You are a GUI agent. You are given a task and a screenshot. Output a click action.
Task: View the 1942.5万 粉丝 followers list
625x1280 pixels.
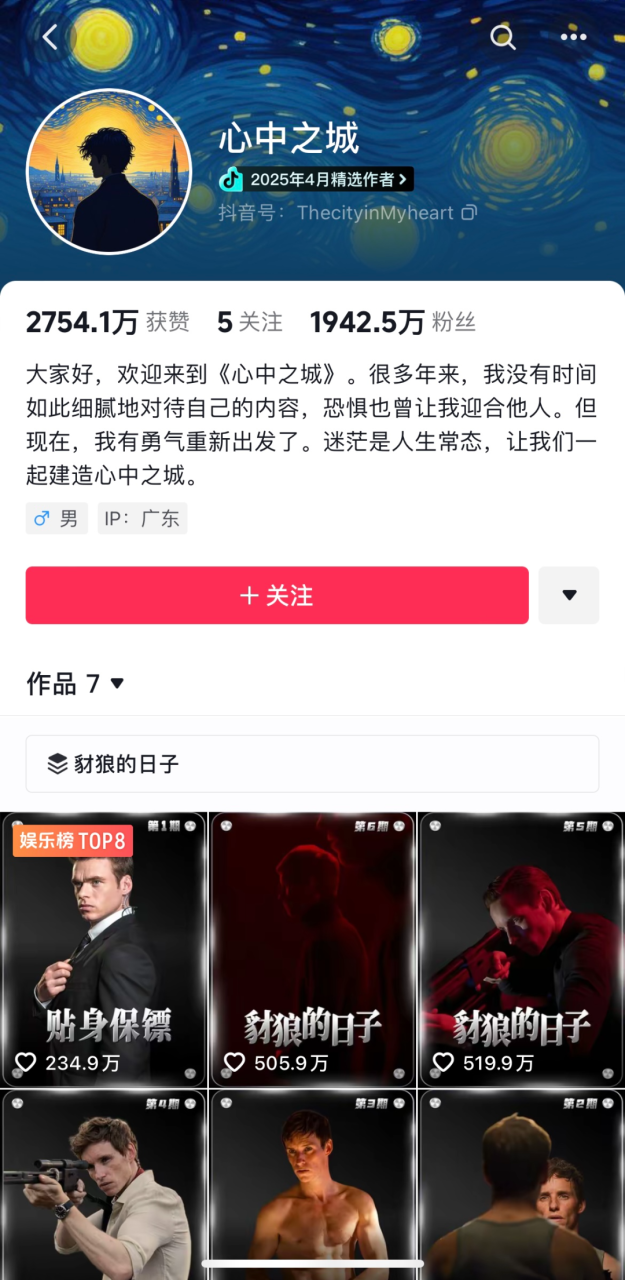tap(392, 322)
